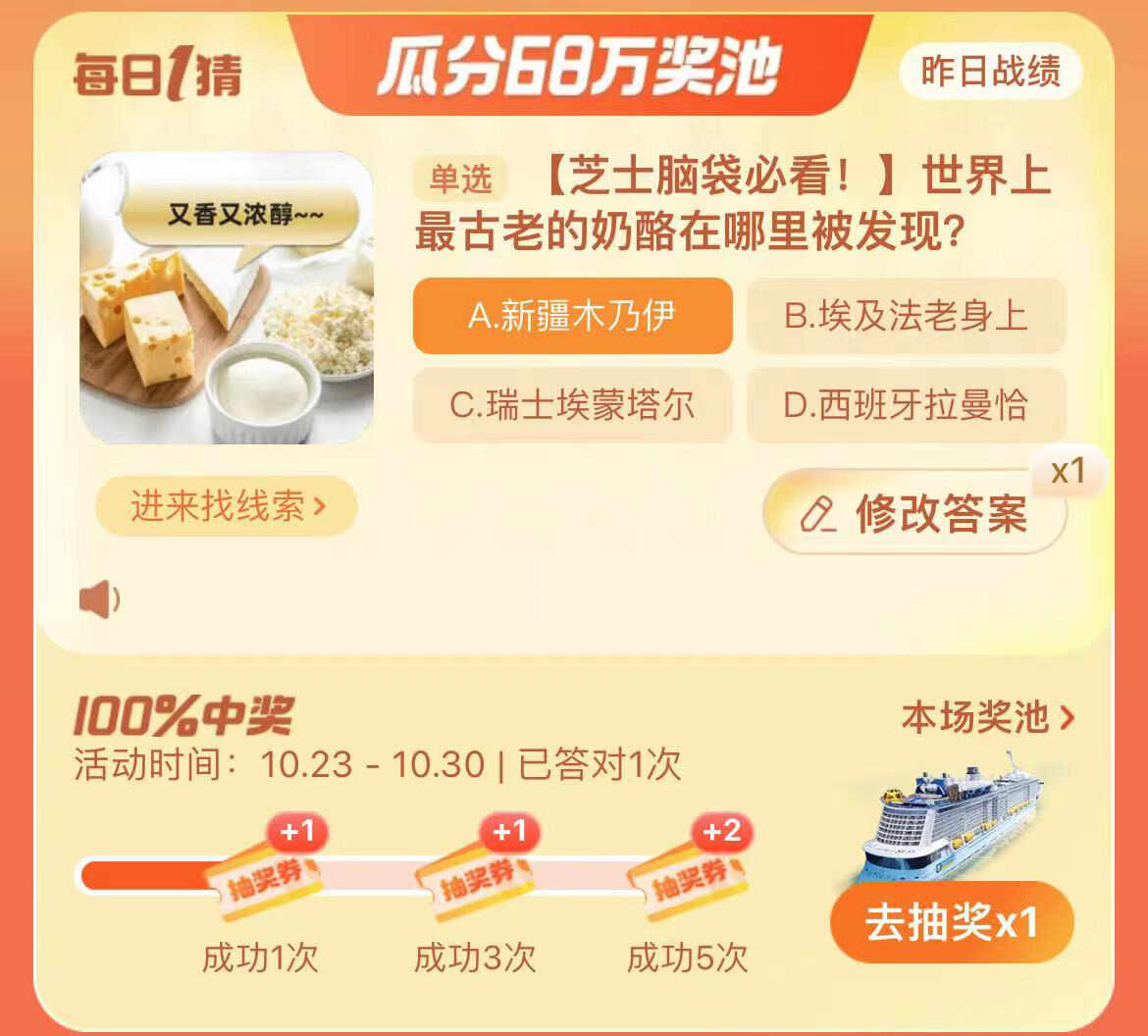Select option D.西班牙拉曼恰

coord(906,405)
